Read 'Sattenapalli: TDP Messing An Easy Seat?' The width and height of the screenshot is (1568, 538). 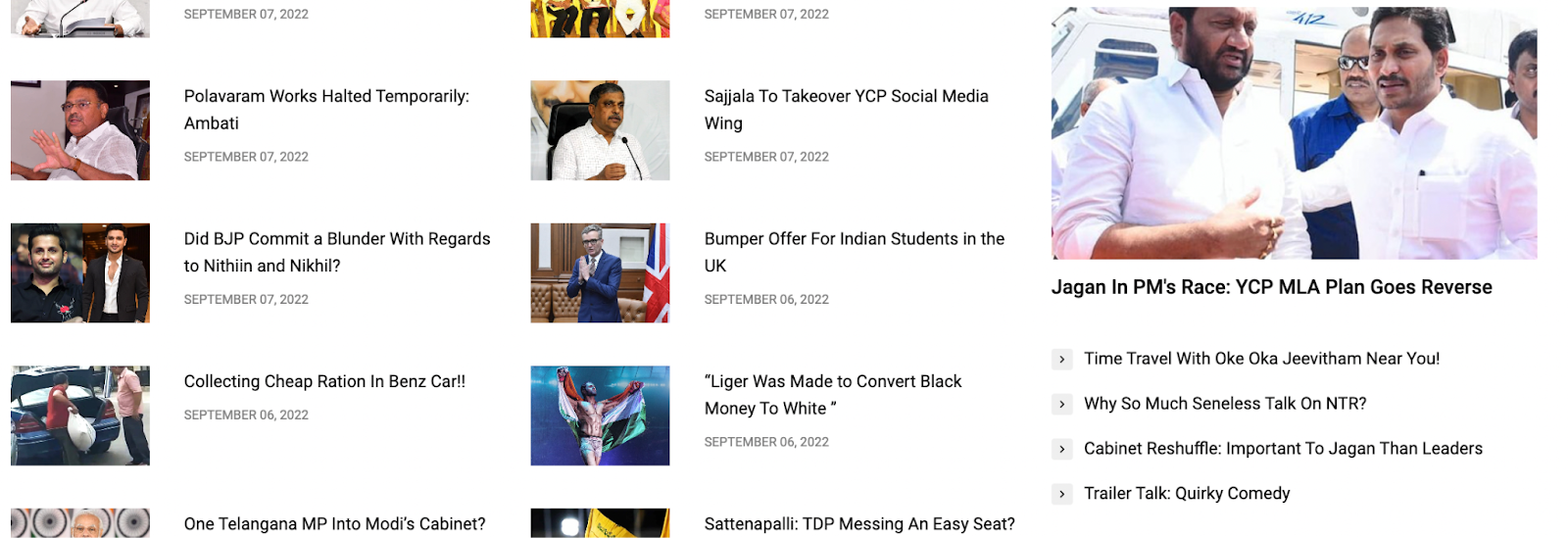pyautogui.click(x=858, y=524)
